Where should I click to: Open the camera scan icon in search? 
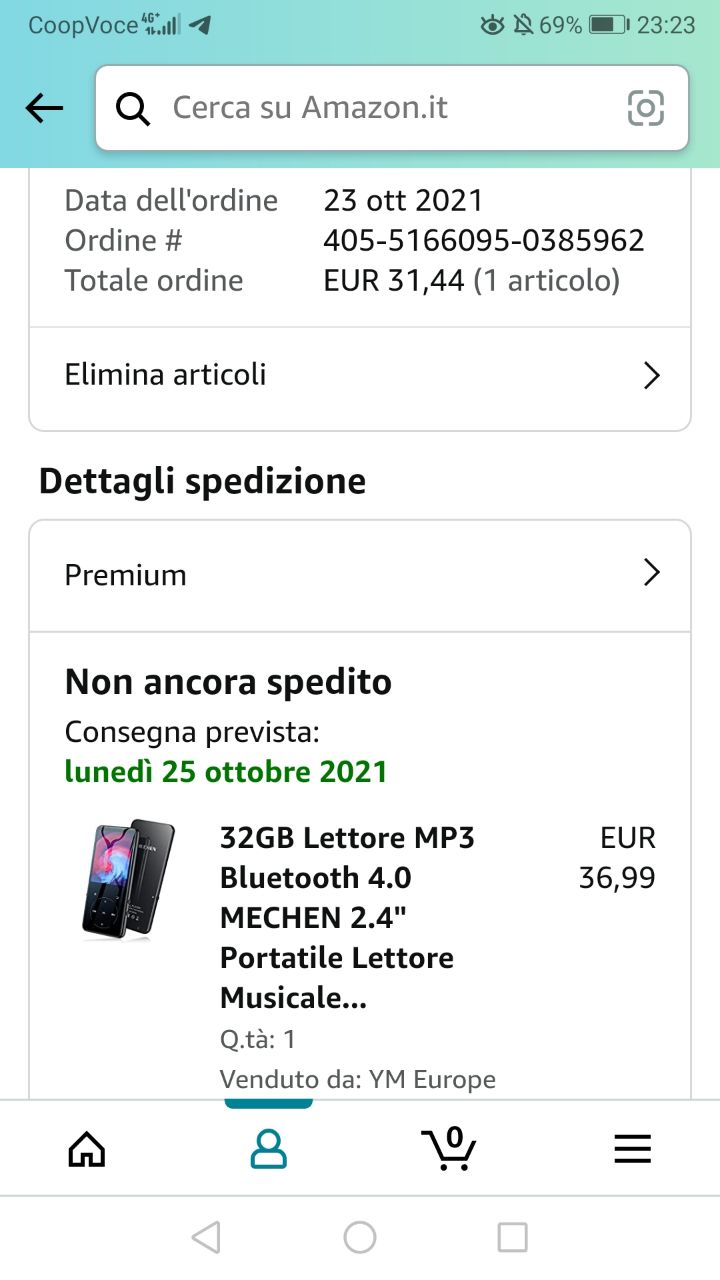[645, 108]
